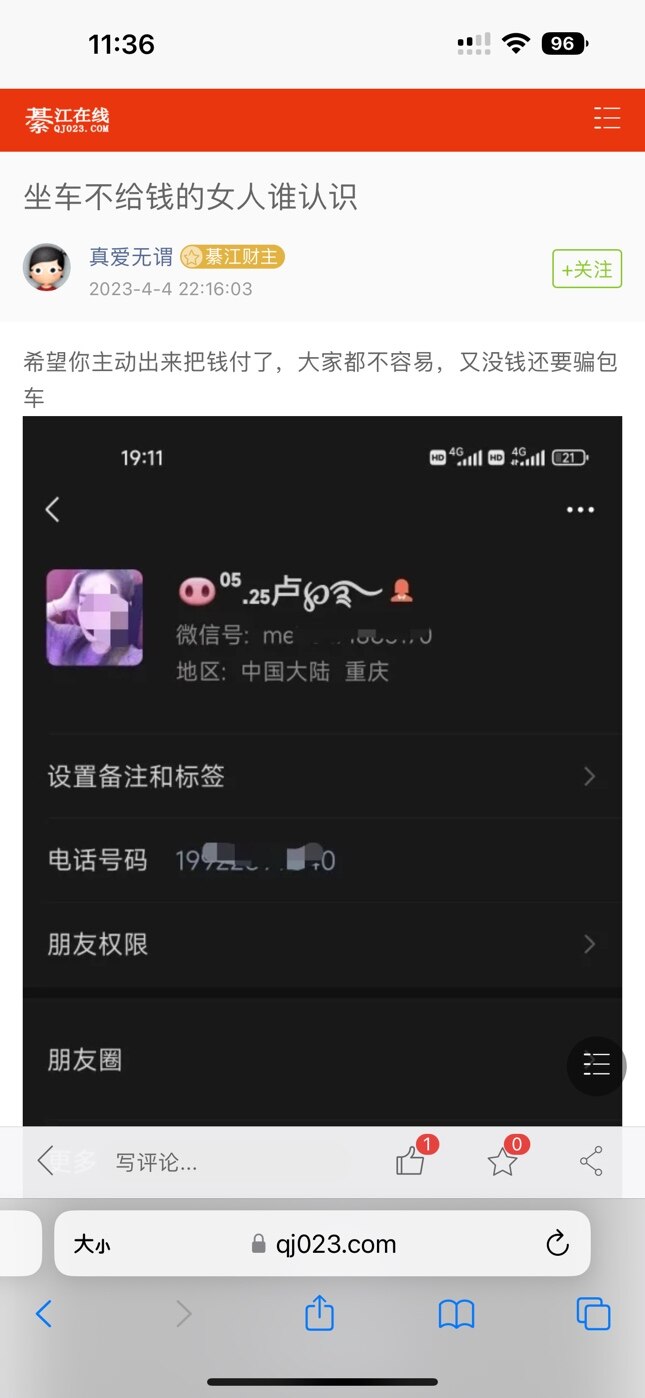Go back using the bottom bar arrow
This screenshot has width=645, height=1398.
[x=45, y=1161]
